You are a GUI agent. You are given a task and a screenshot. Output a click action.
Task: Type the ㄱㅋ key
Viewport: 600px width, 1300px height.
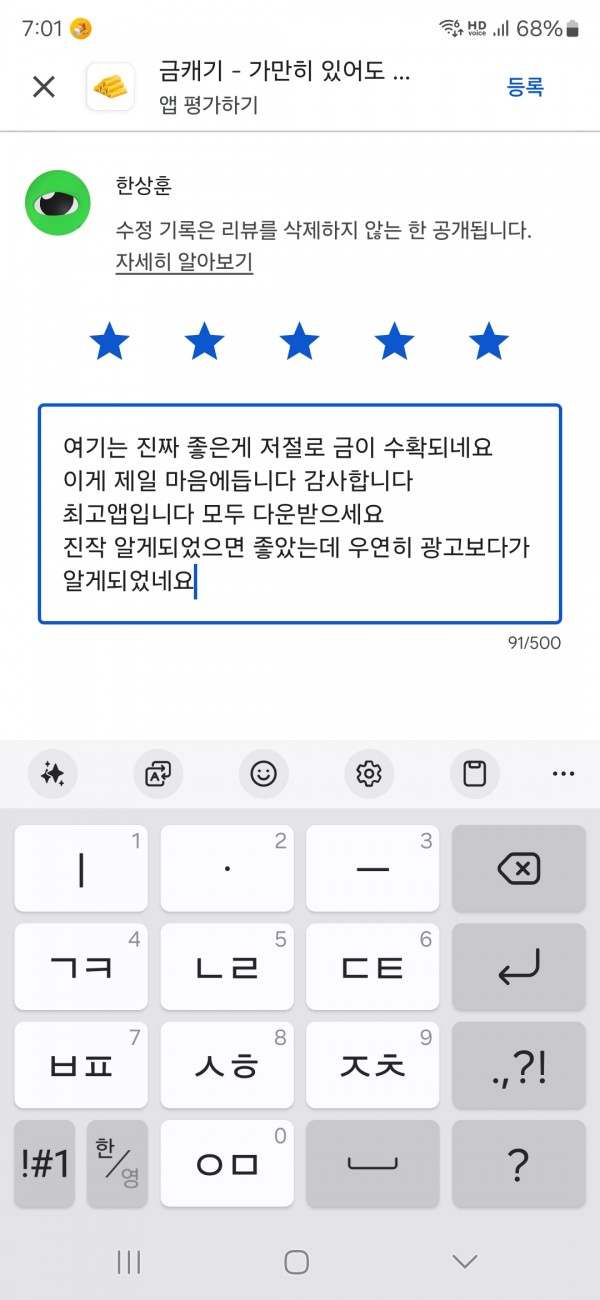click(81, 967)
